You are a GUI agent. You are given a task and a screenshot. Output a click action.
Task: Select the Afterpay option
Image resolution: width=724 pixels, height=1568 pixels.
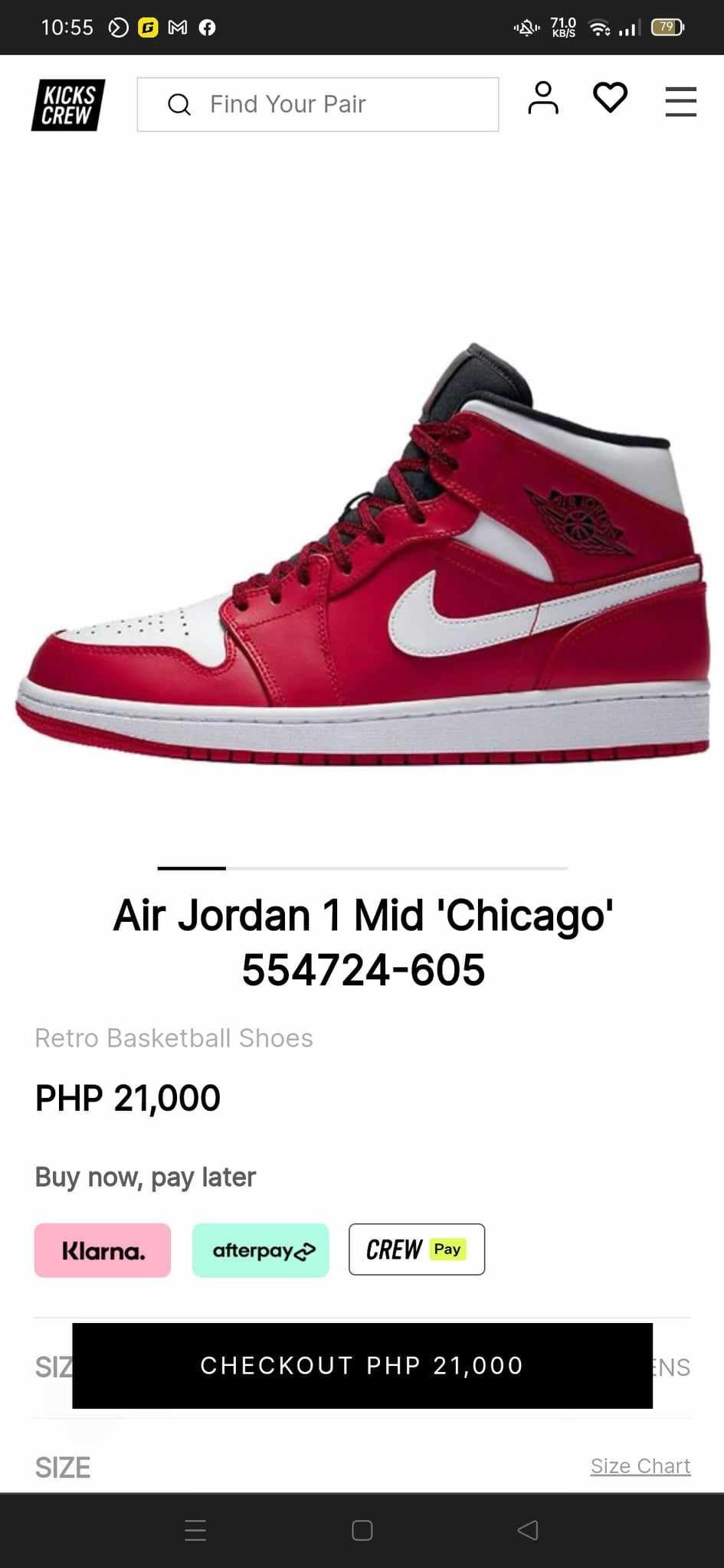260,1250
